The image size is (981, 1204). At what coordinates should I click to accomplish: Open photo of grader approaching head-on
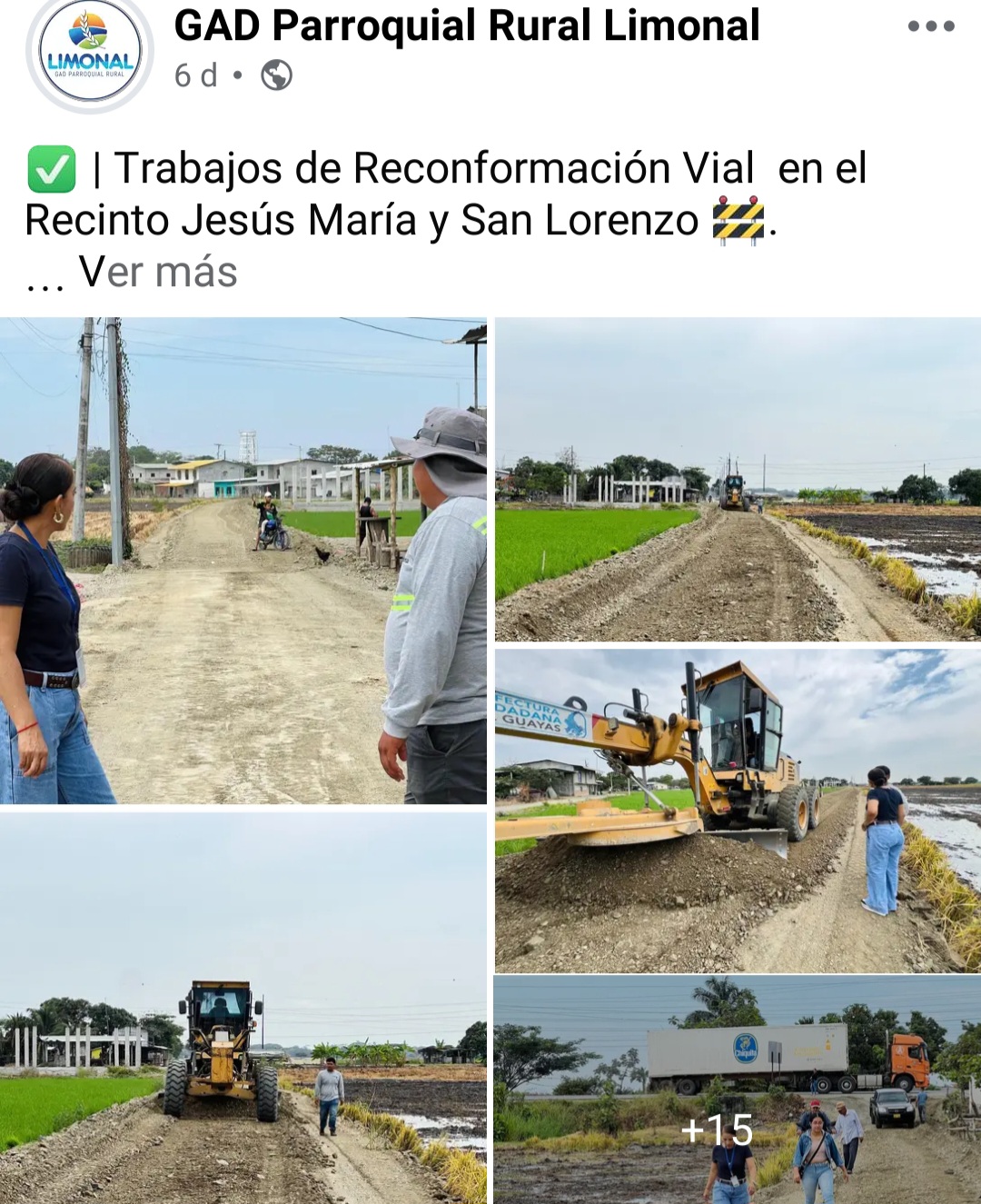tap(243, 1009)
